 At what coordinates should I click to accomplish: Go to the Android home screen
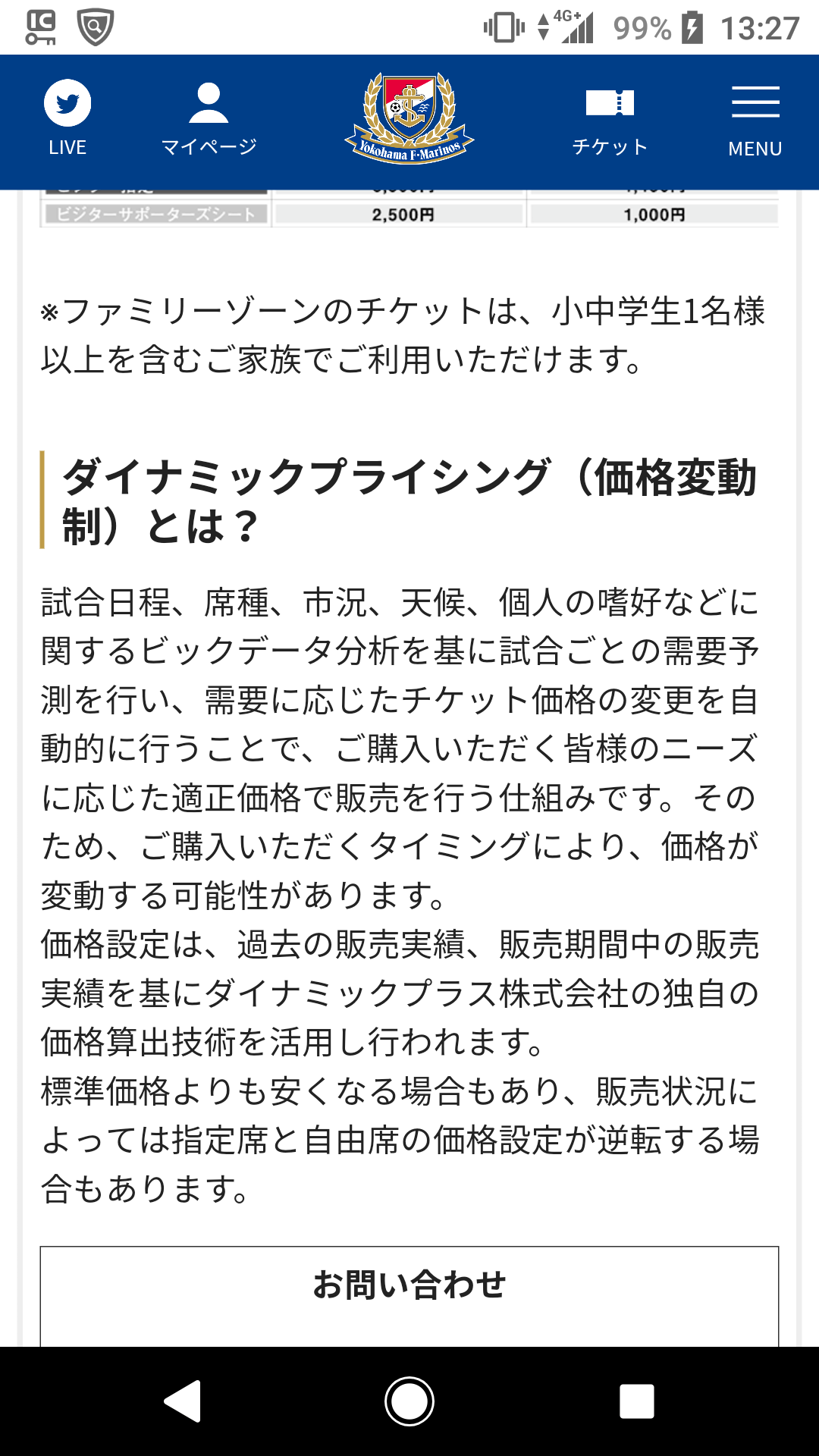(x=409, y=1401)
